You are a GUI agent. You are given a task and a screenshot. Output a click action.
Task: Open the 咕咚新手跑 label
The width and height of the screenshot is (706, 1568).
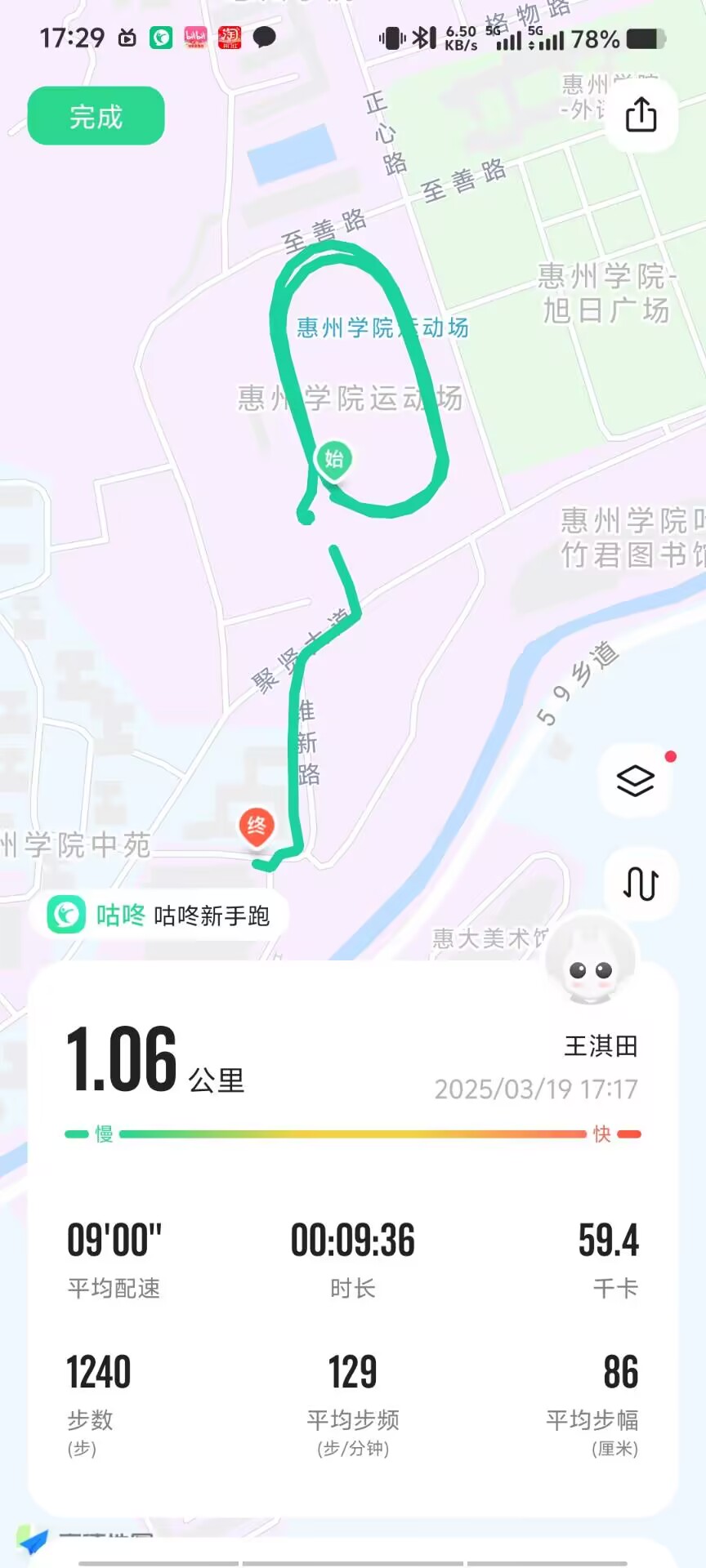point(159,915)
